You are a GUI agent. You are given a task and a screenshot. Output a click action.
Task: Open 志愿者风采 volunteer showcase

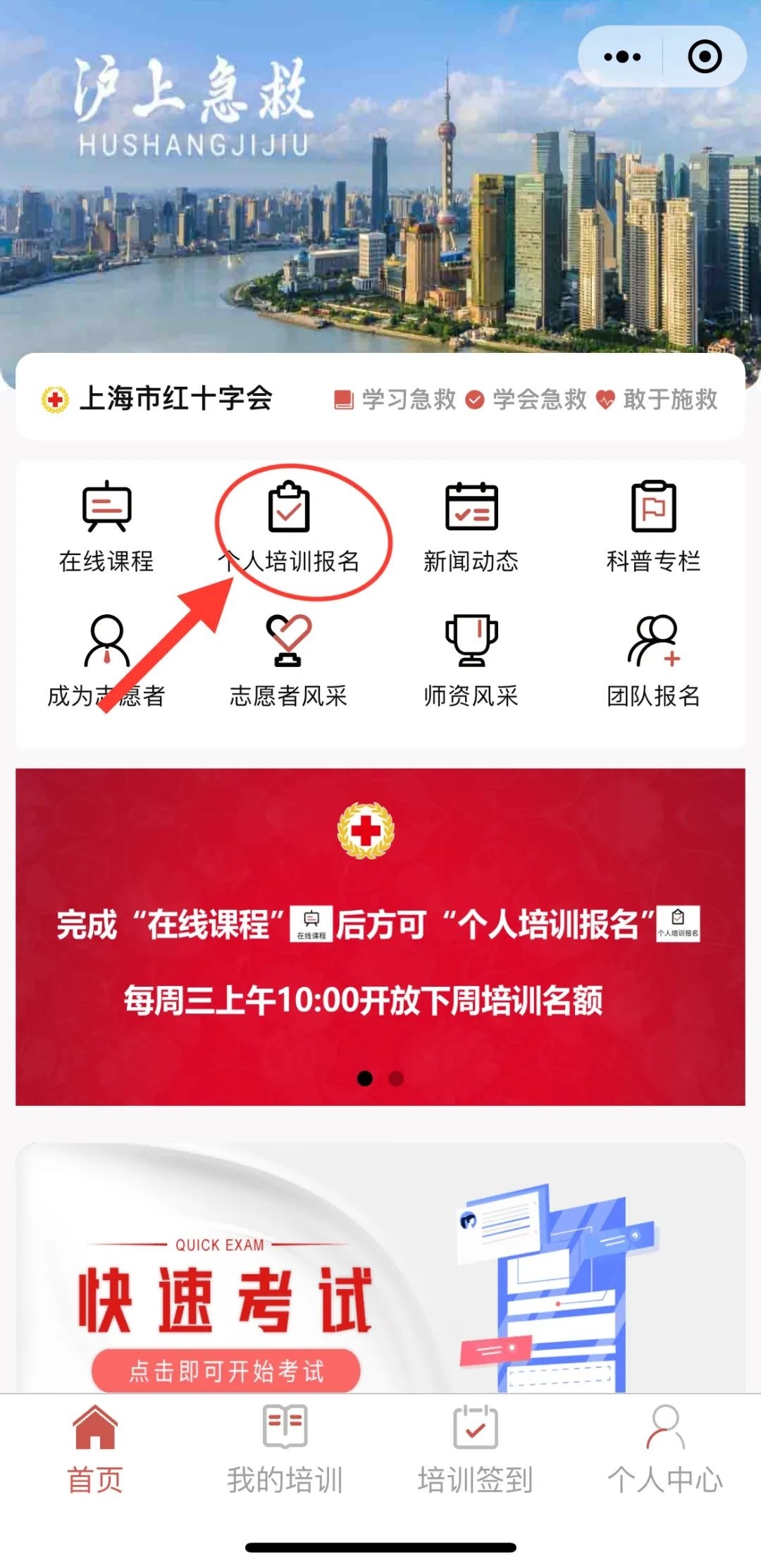click(289, 660)
